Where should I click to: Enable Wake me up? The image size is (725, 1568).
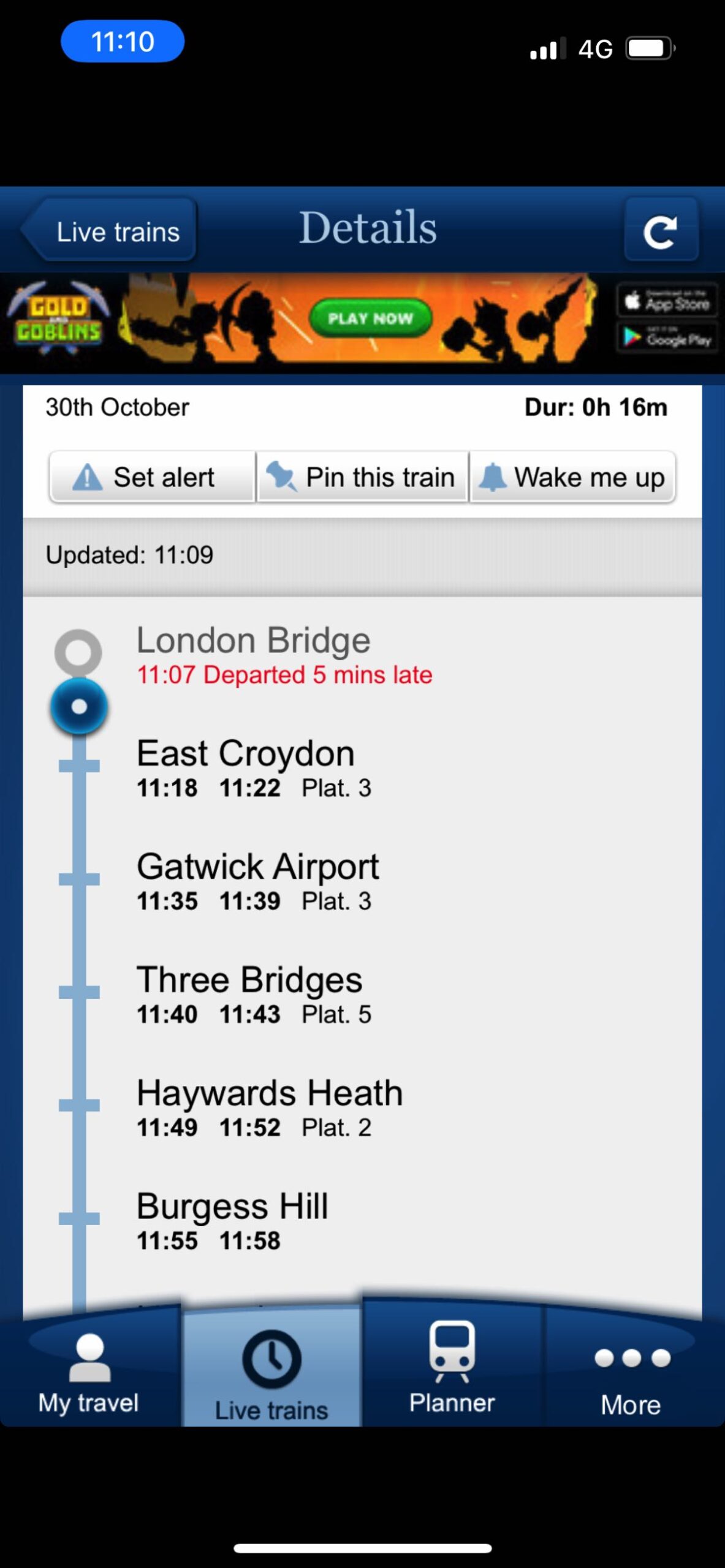pos(572,477)
